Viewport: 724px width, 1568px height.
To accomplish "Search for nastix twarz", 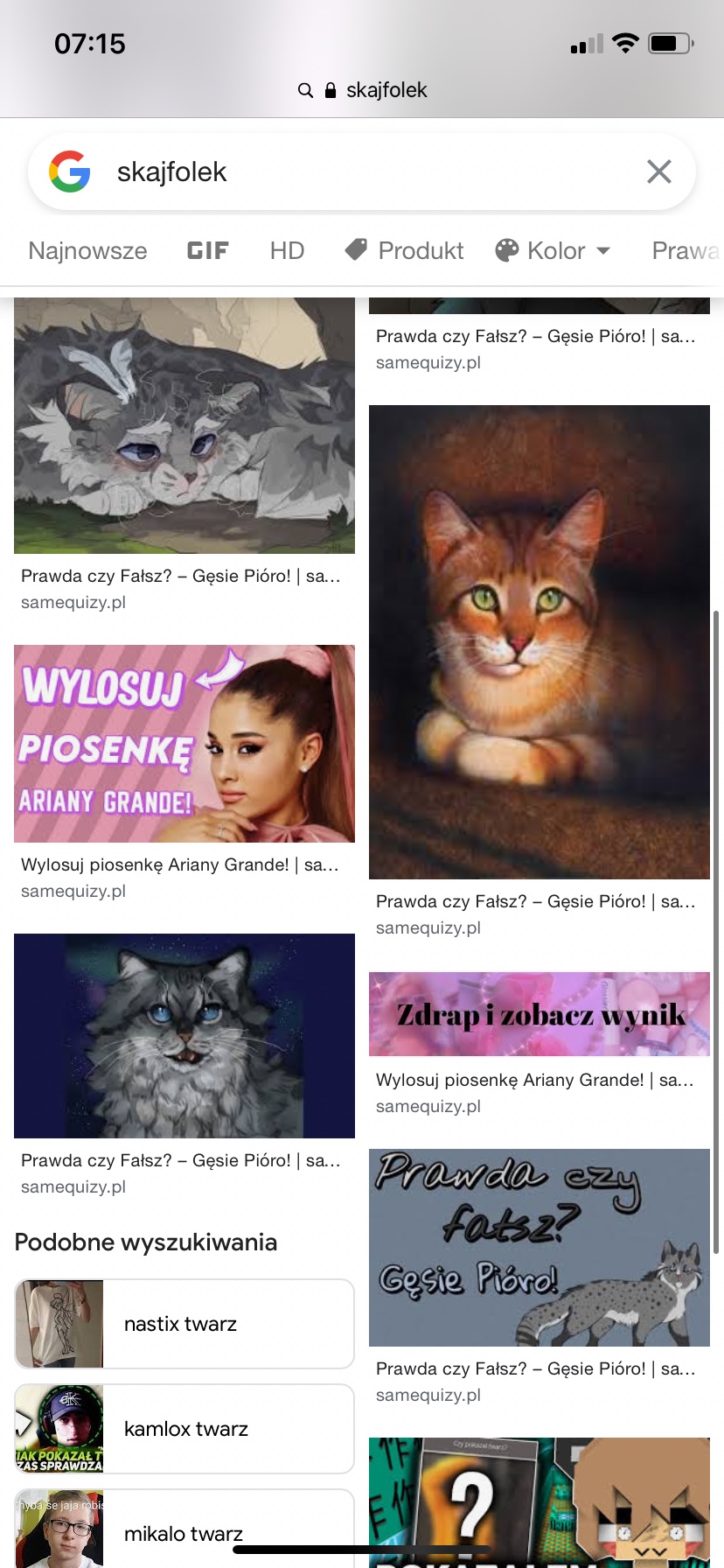I will (x=184, y=1324).
